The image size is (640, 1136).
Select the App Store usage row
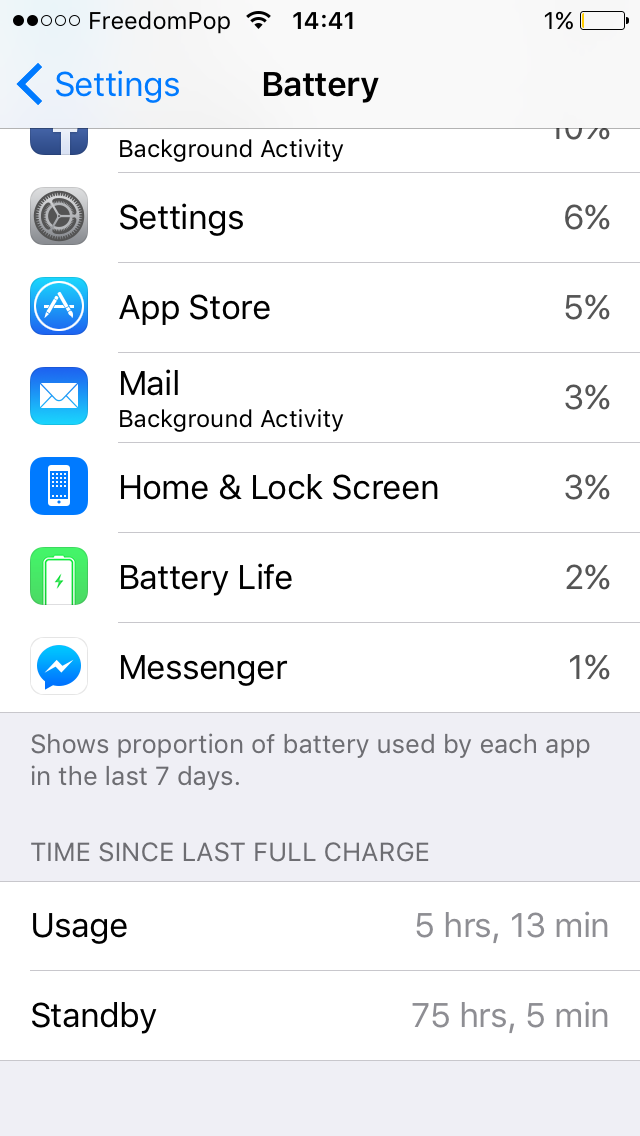(x=320, y=308)
